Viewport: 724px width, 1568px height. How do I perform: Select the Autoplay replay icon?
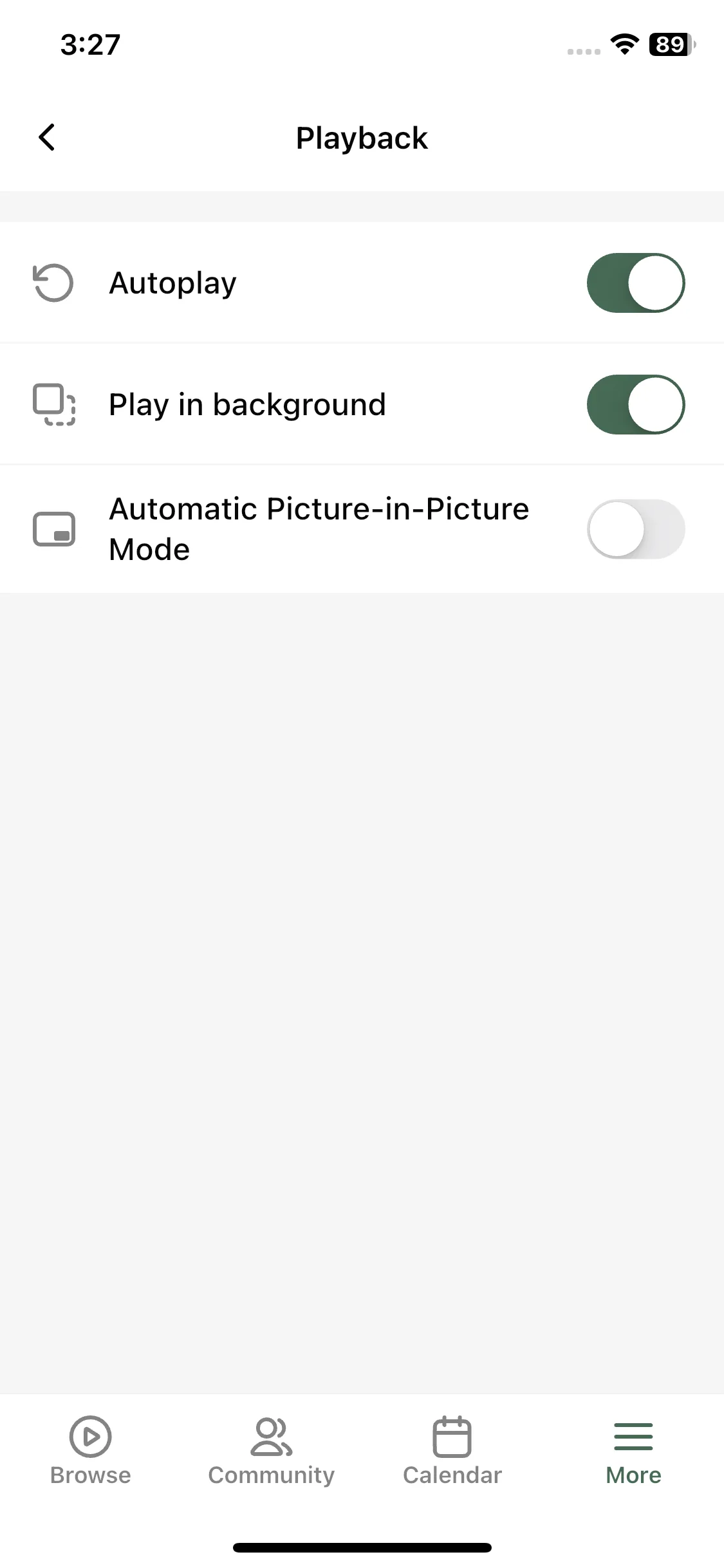tap(54, 282)
